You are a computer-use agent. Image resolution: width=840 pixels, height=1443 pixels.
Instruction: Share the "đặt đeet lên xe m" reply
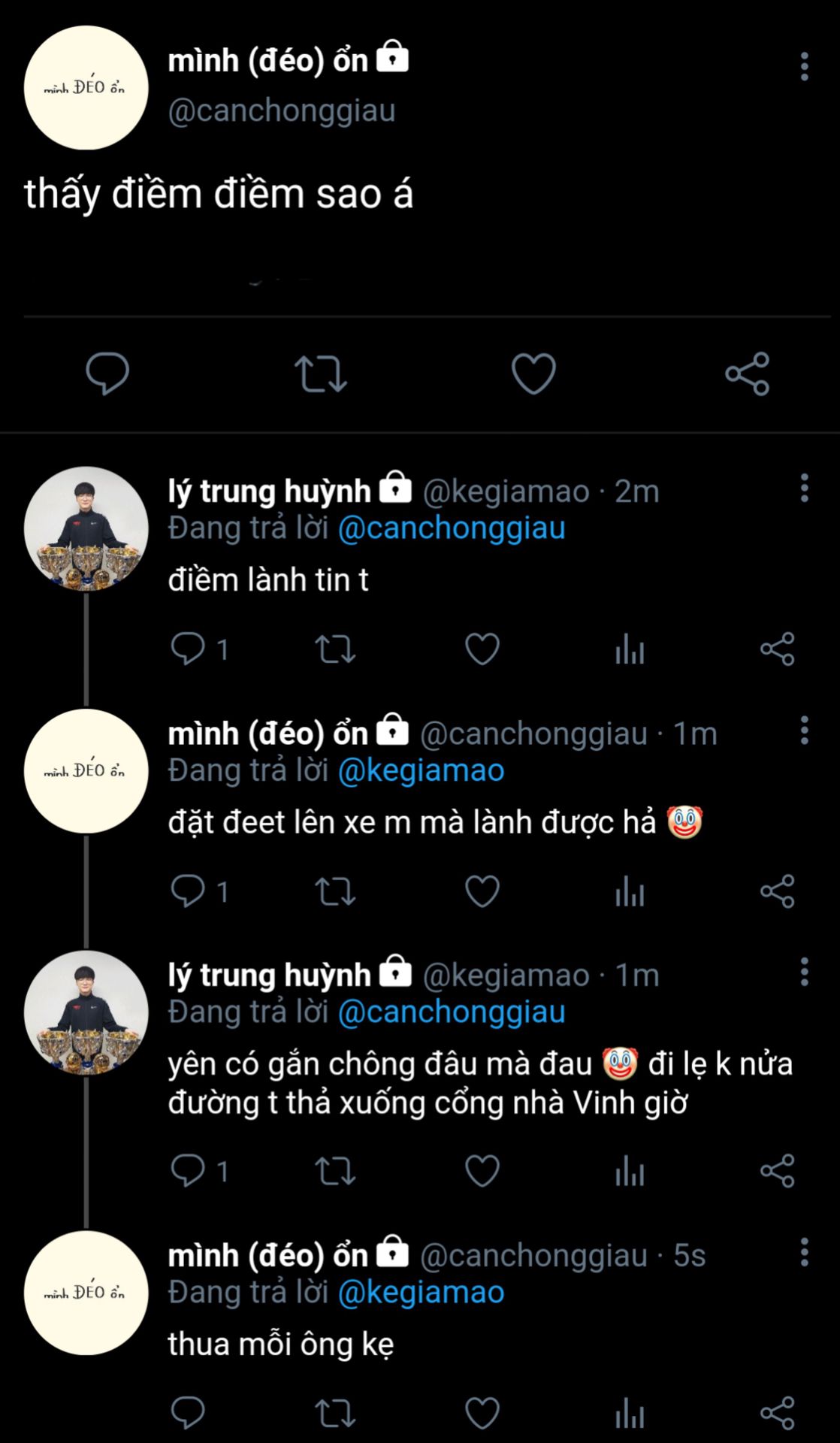point(777,891)
